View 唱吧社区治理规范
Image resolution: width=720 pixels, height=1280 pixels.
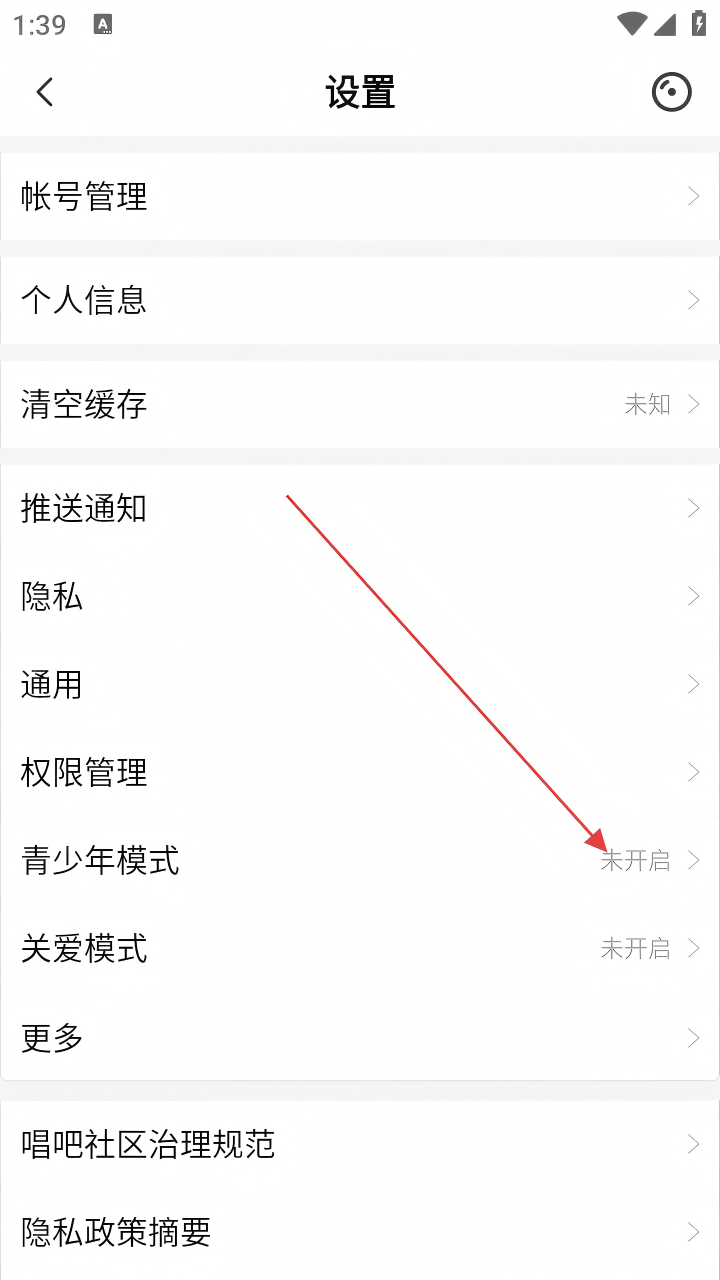tap(360, 1144)
